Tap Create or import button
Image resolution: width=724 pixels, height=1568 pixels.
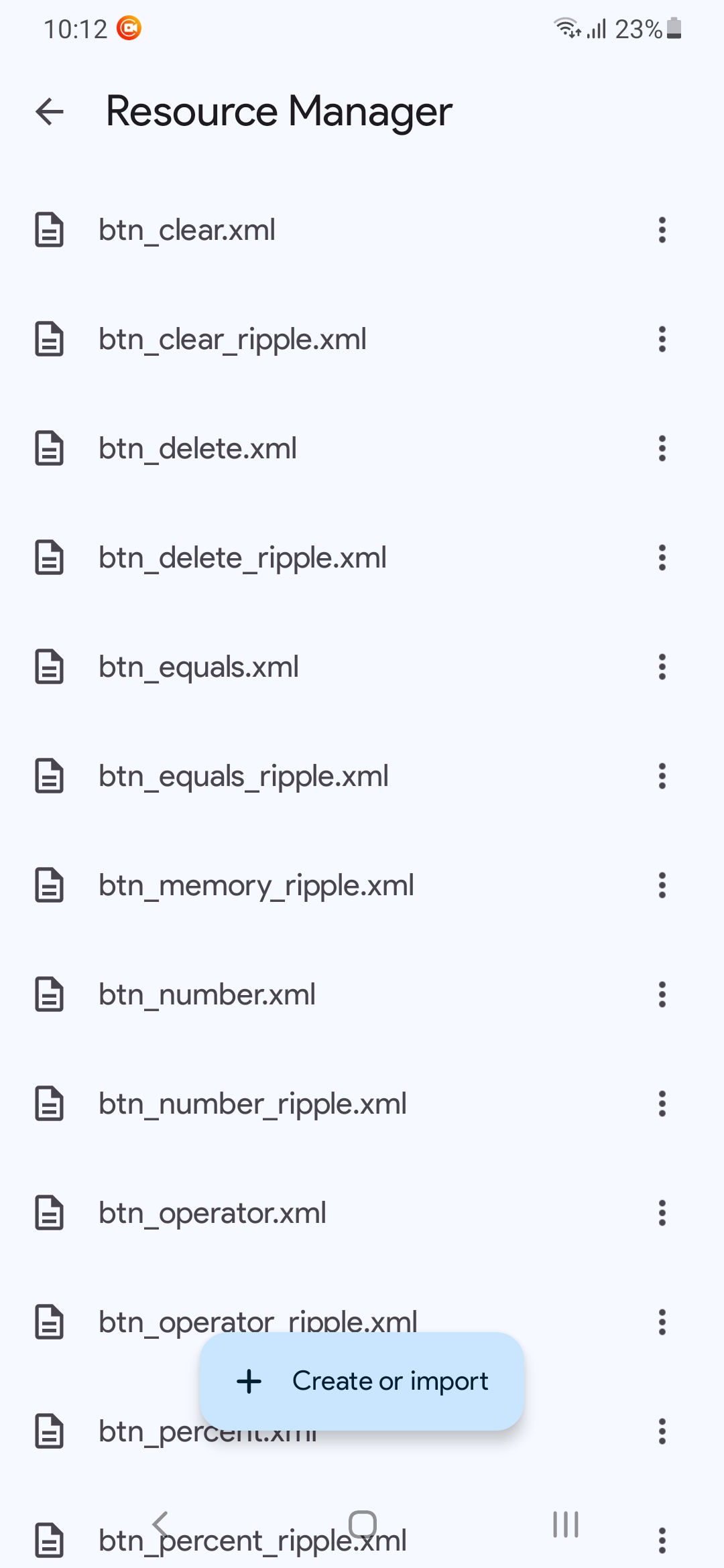[362, 1381]
